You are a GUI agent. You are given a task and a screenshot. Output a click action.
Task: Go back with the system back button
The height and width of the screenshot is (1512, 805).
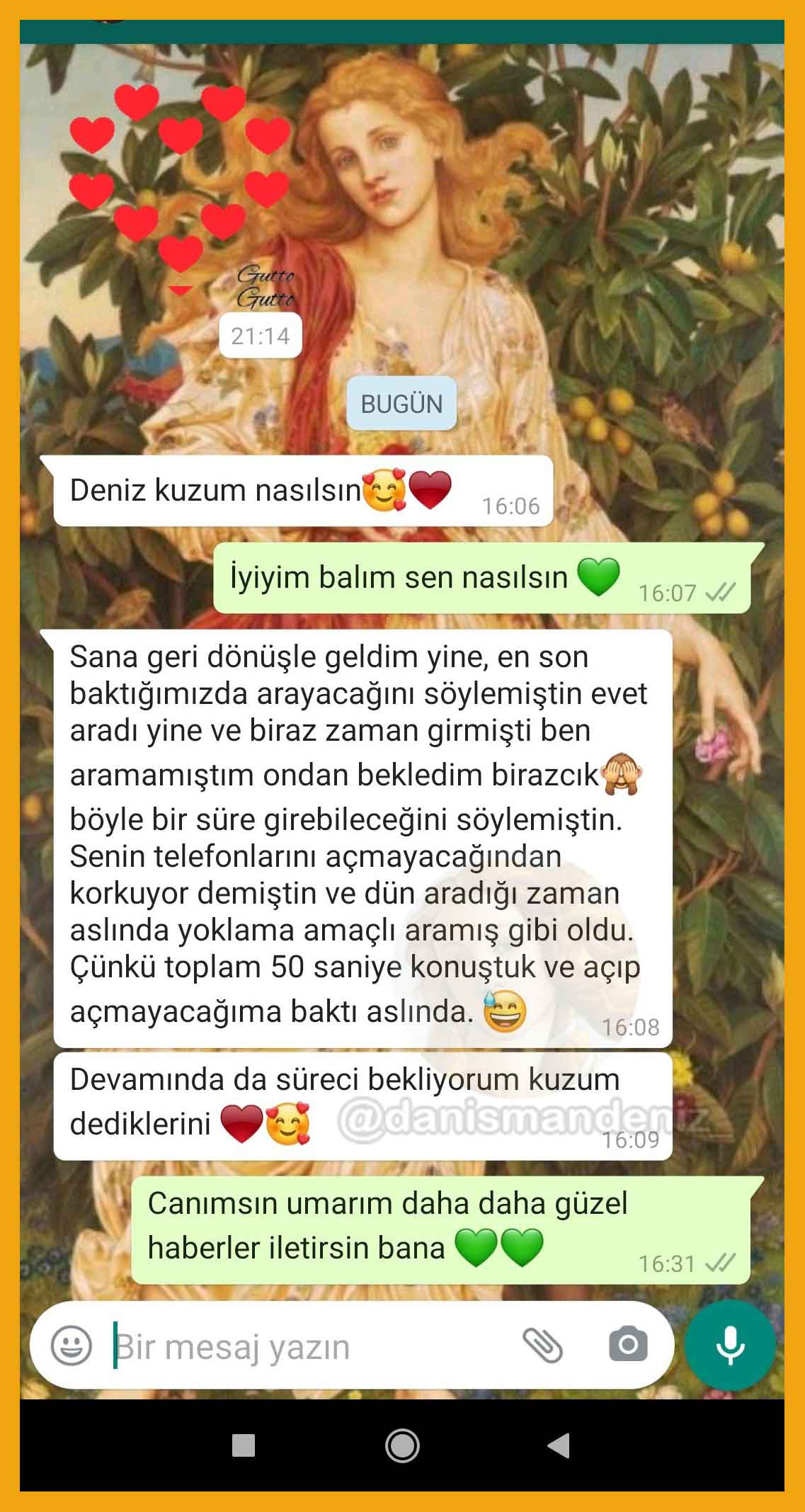click(559, 1445)
